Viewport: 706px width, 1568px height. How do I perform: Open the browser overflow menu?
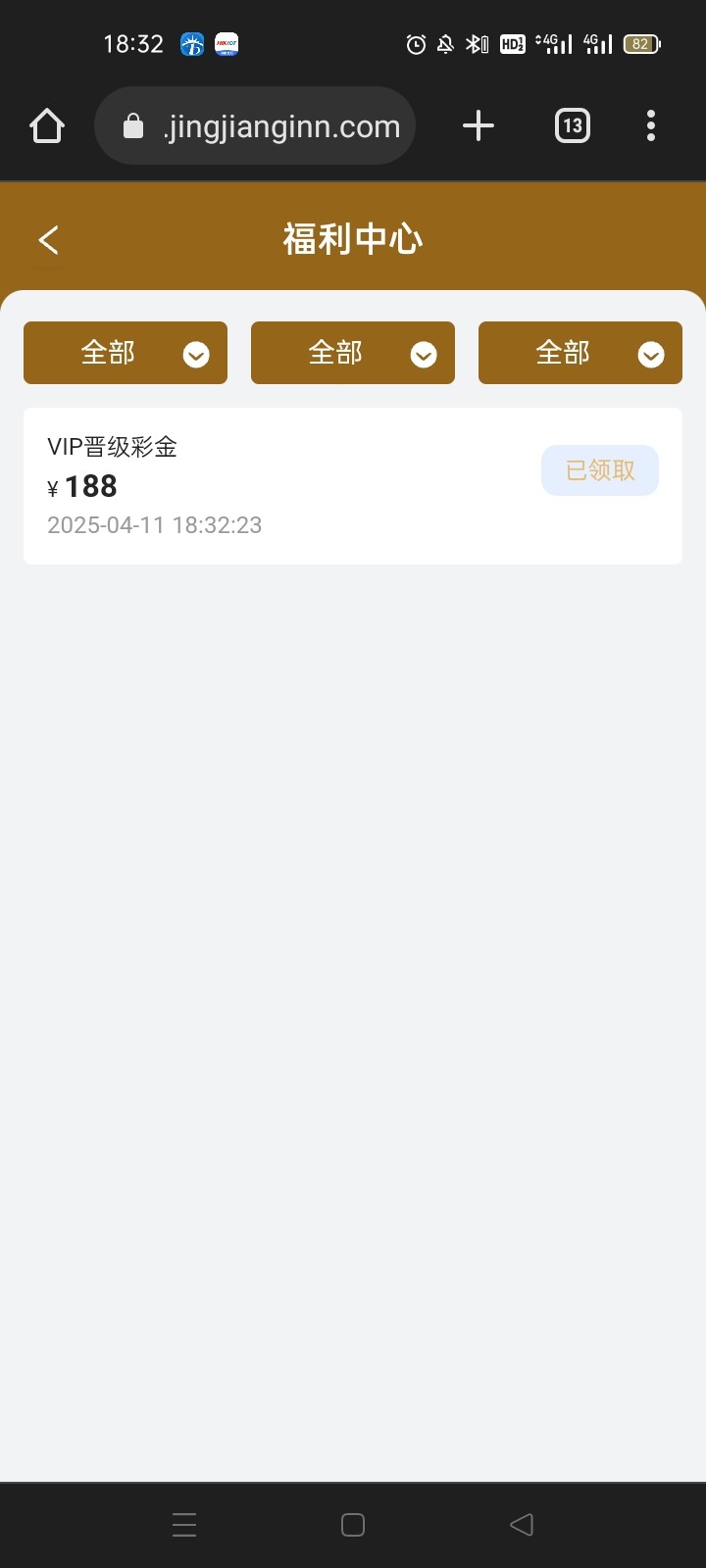(x=651, y=125)
